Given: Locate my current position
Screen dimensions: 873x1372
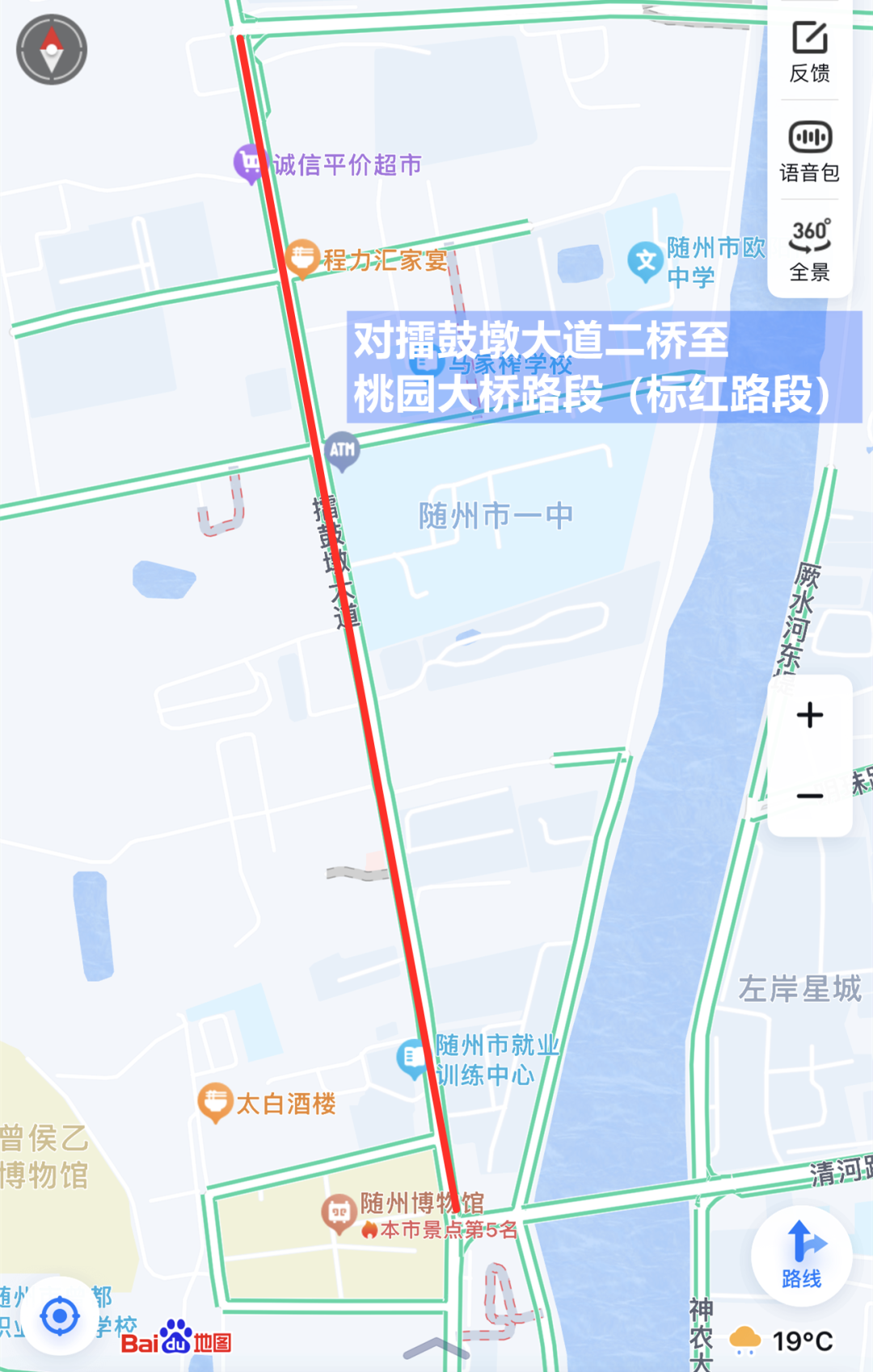Looking at the screenshot, I should coord(59,1316).
